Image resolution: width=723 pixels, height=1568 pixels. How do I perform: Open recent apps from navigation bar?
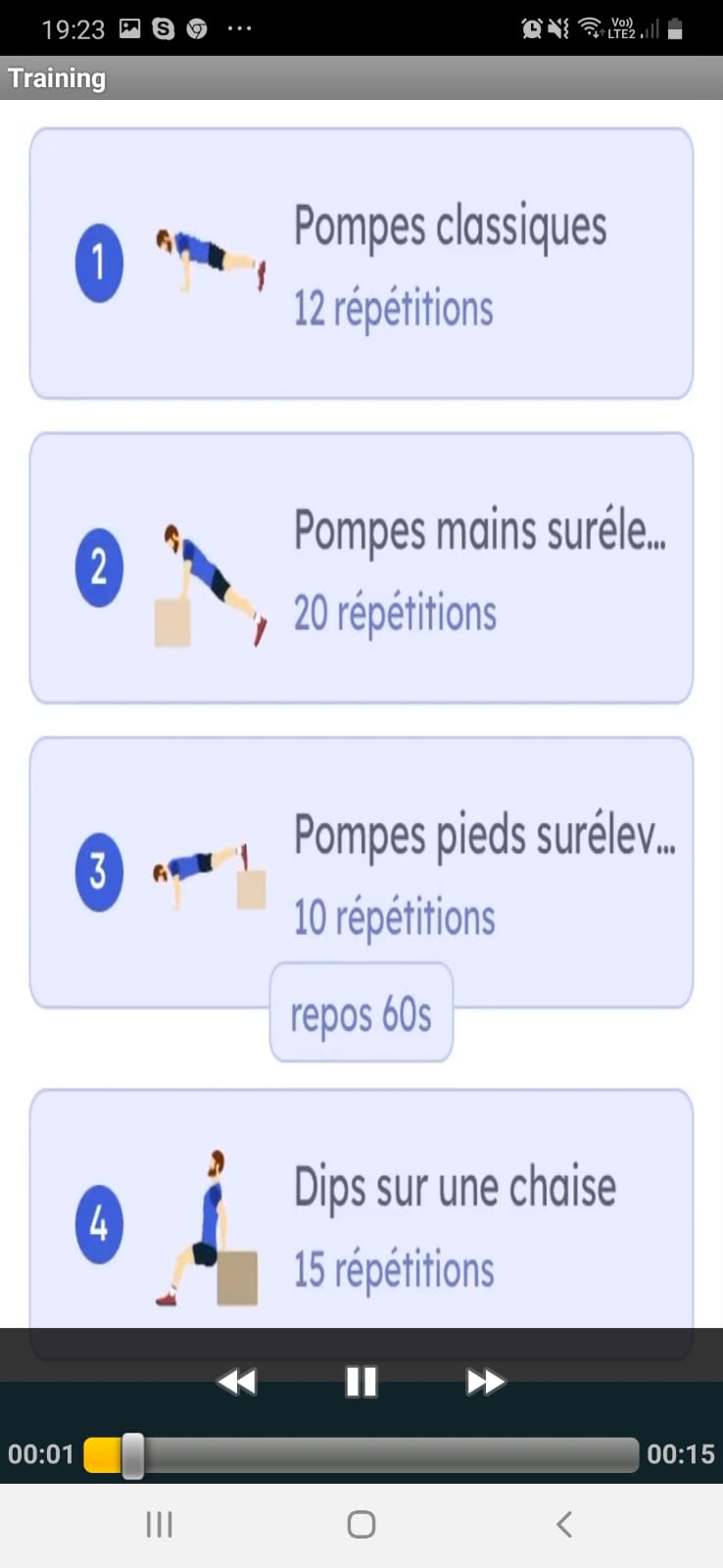(159, 1524)
